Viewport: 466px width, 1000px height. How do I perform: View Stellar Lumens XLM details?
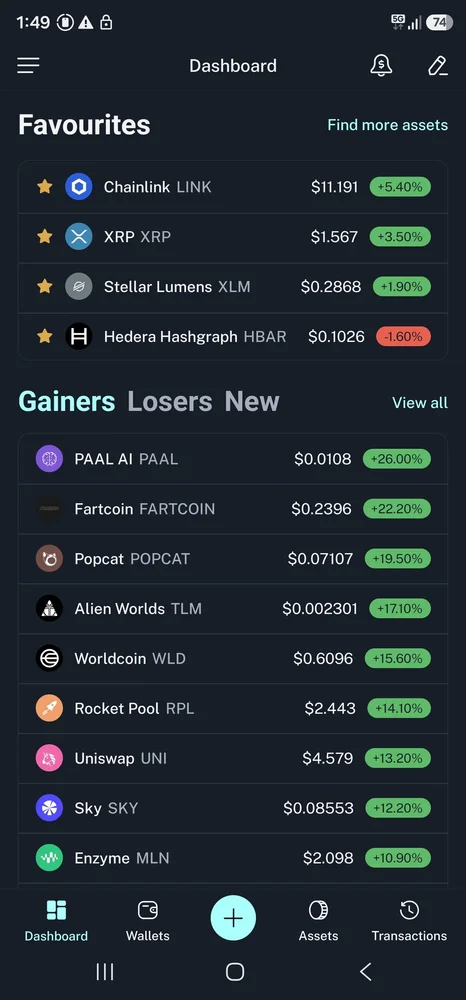[233, 287]
